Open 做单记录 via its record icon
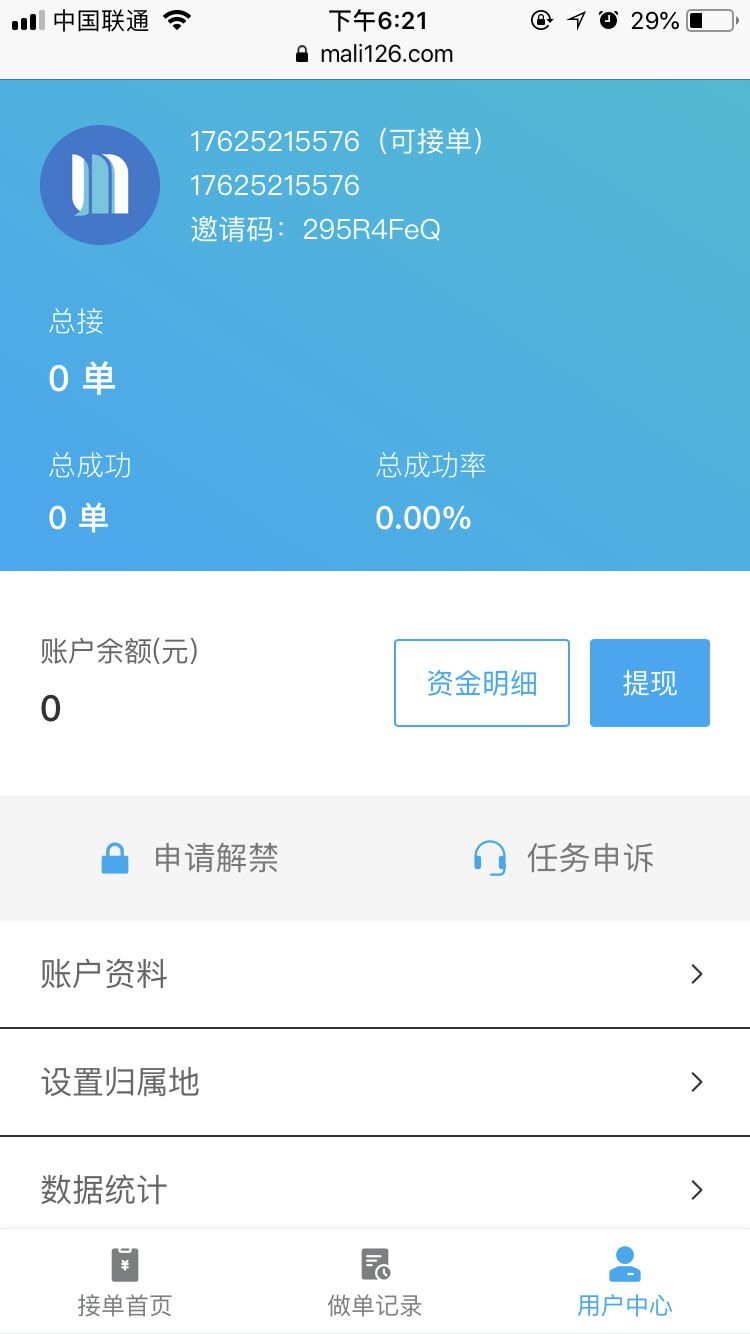 click(374, 1262)
